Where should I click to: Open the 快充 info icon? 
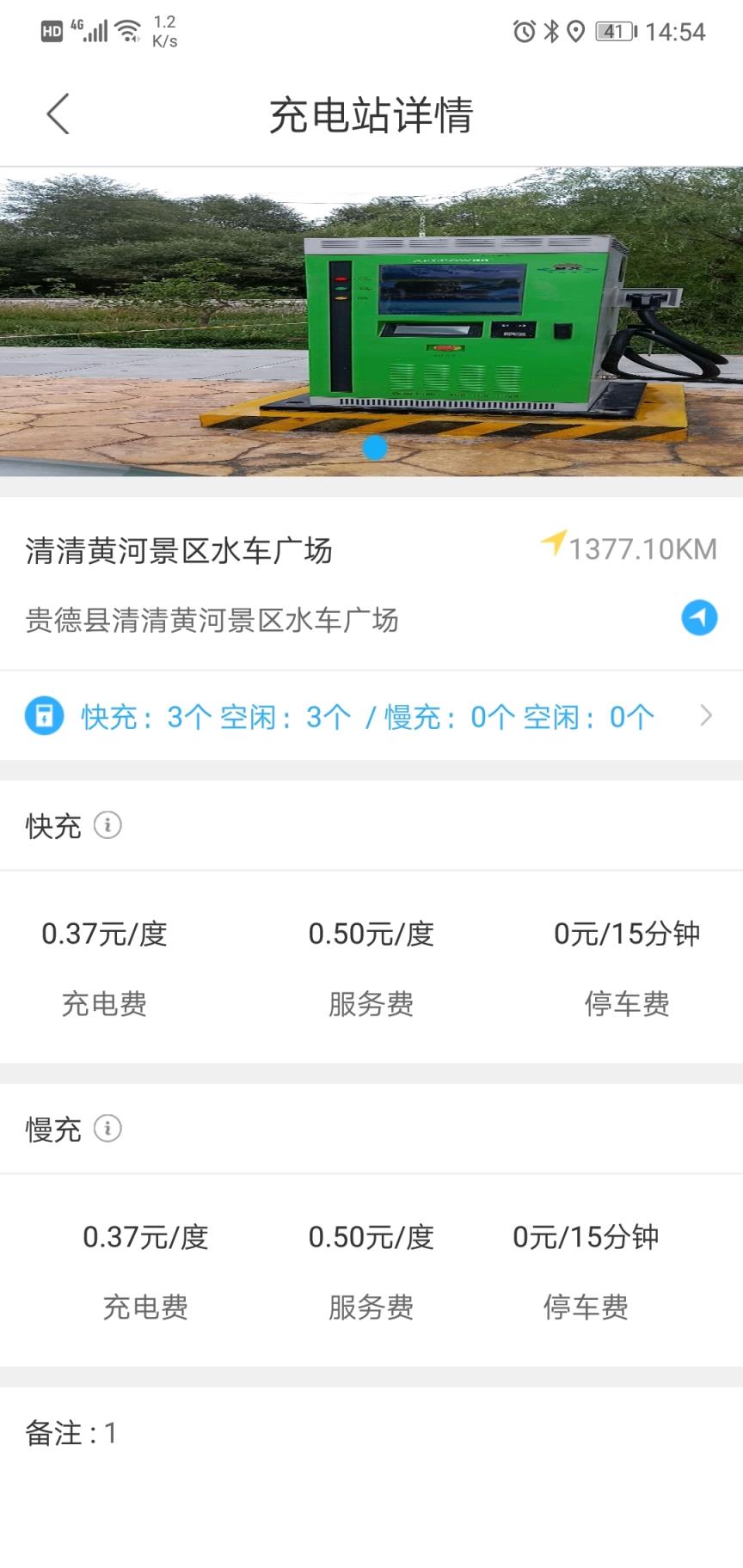(x=107, y=824)
